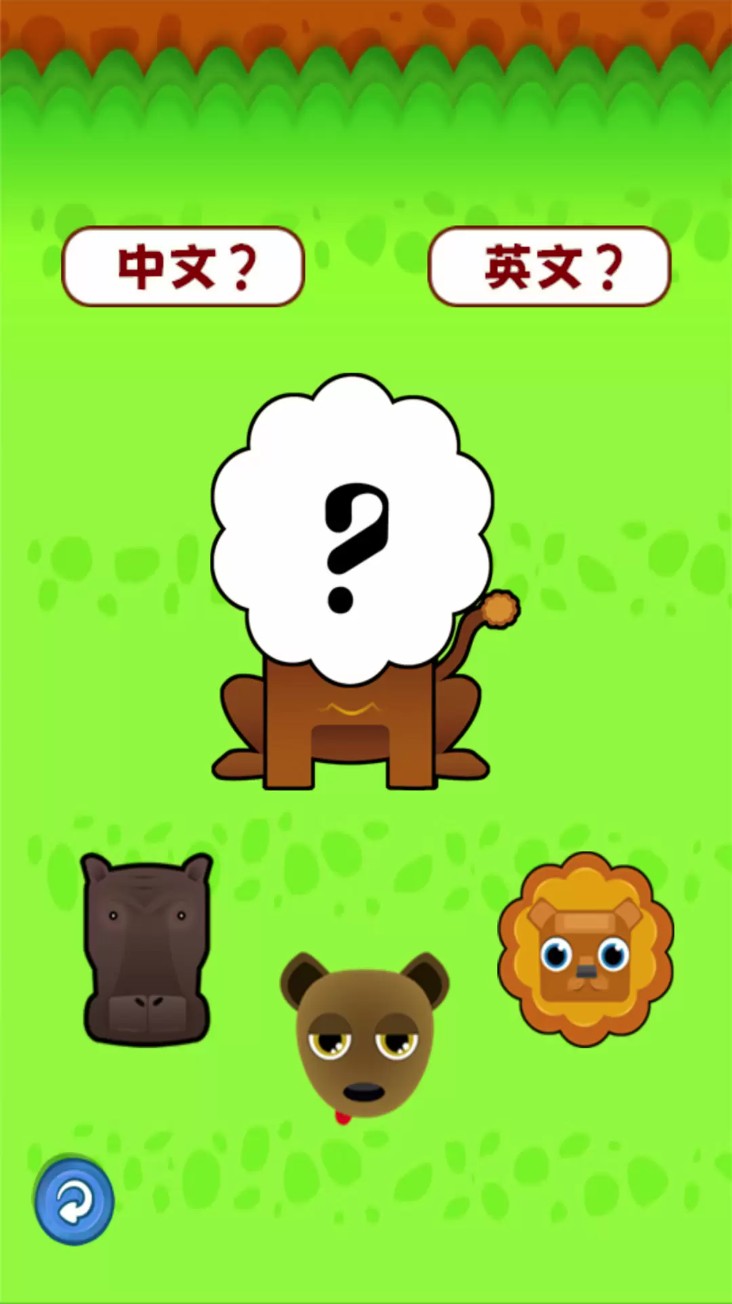This screenshot has height=1304, width=732.
Task: Tap the 英文? button
Action: [x=549, y=267]
